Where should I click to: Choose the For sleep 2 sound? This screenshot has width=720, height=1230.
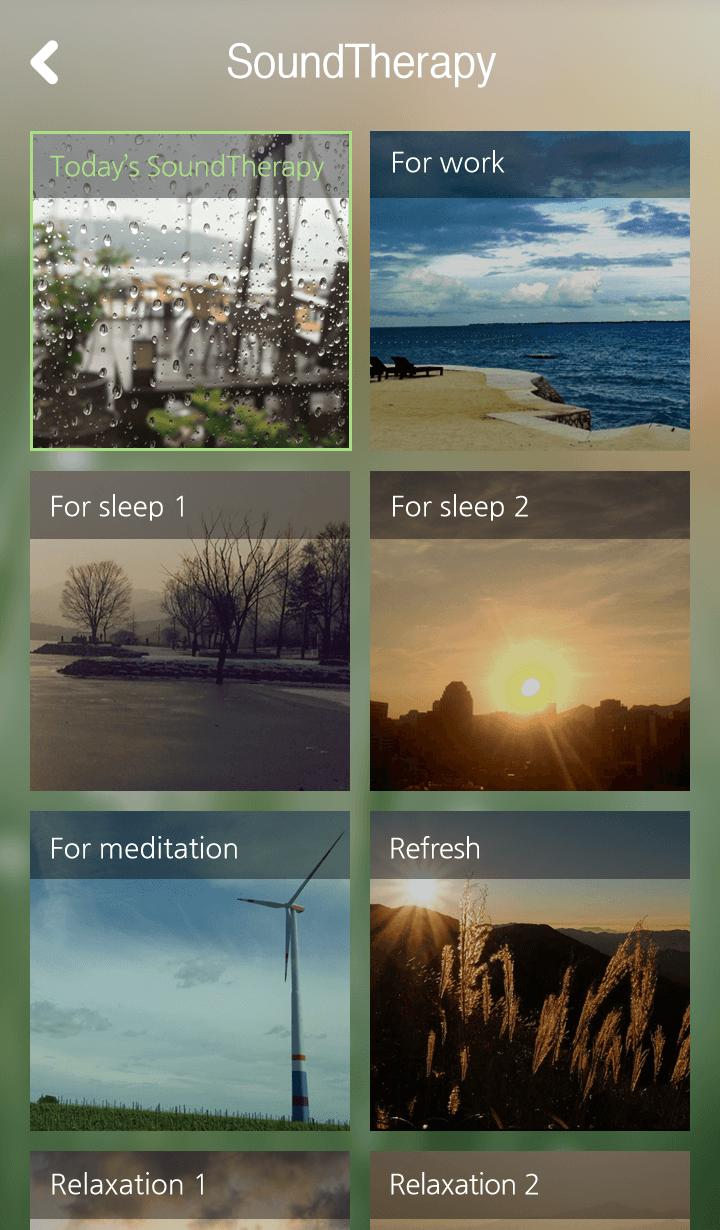tap(530, 631)
